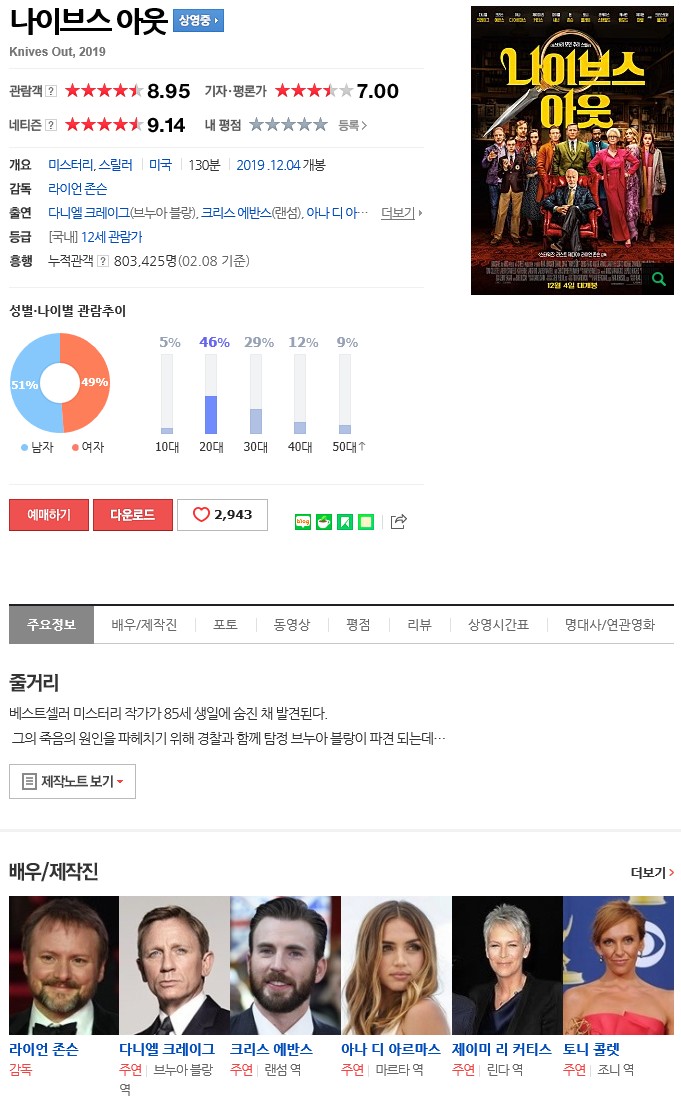Viewport: 681px width, 1111px height.
Task: Open director 라이언 존슨 link
Action: point(77,189)
